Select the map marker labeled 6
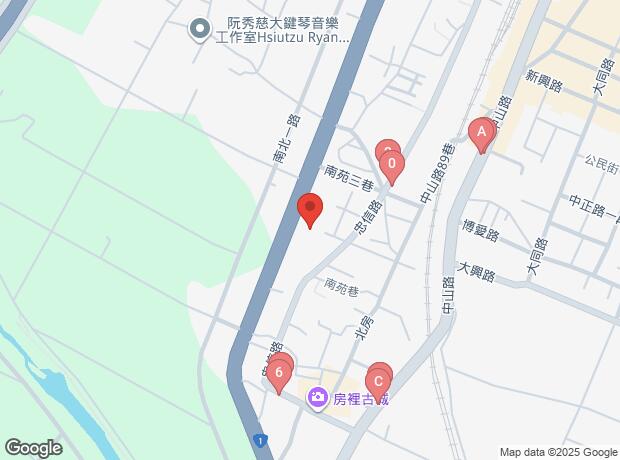Screen dimensions: 620x460 click(x=280, y=376)
